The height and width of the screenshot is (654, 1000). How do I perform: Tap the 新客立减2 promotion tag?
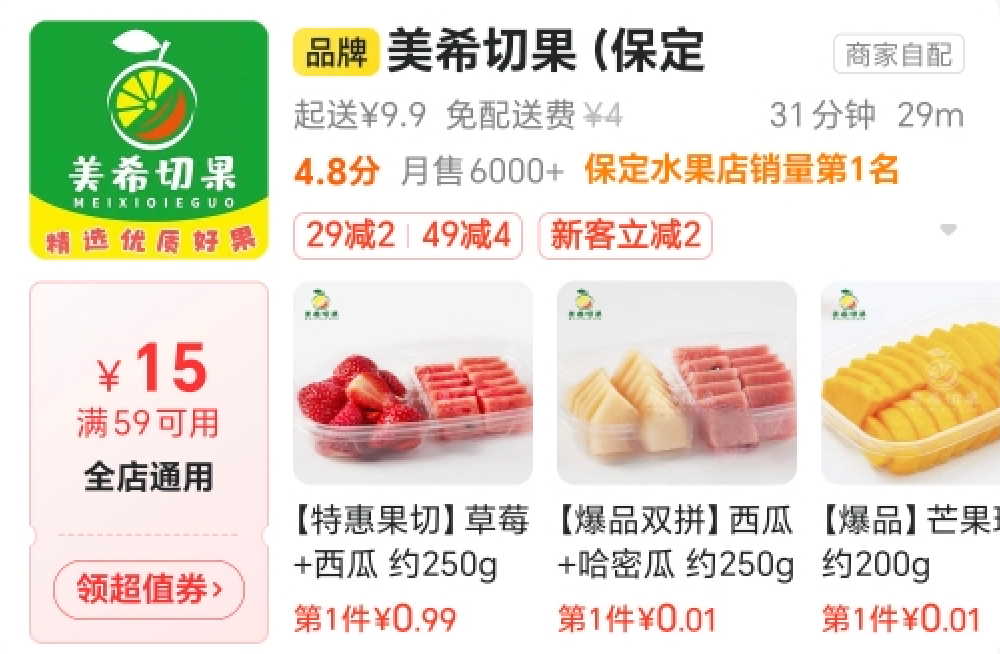[625, 236]
